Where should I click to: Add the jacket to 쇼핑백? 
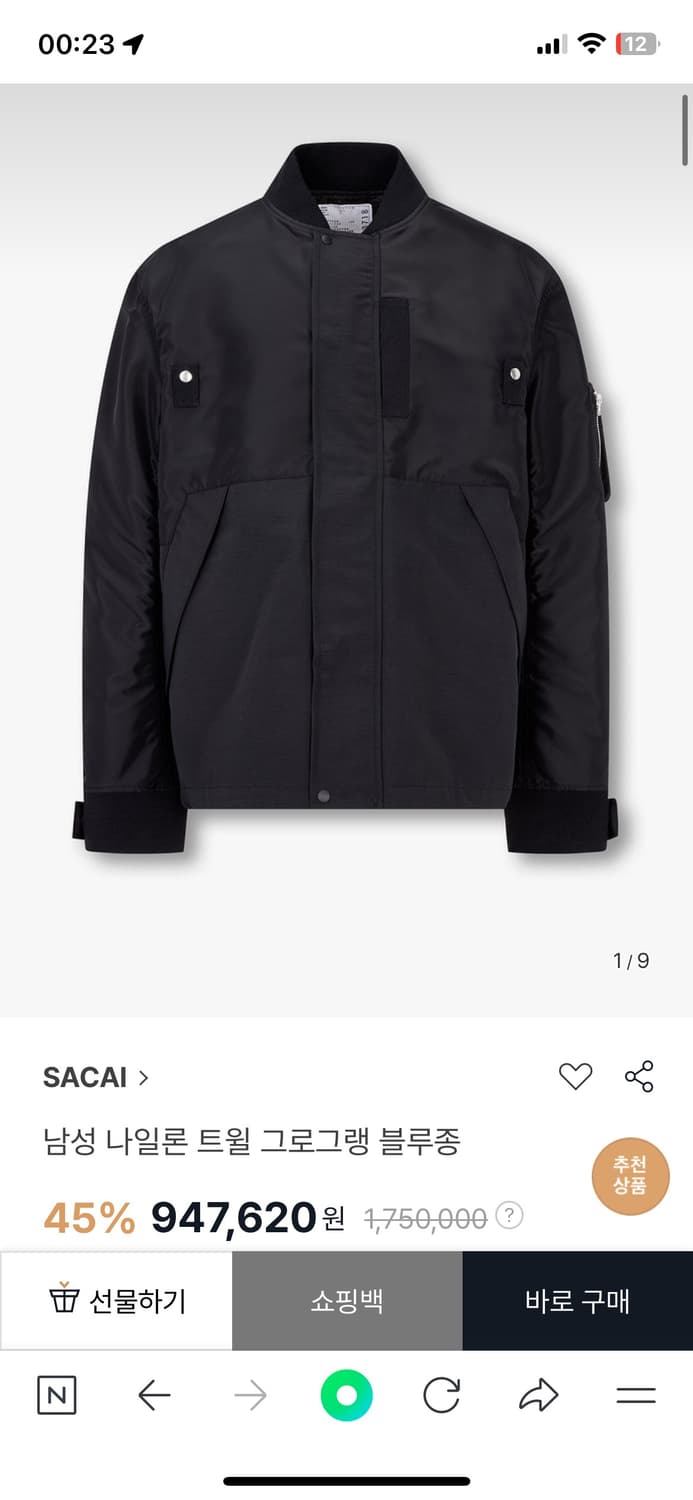click(x=347, y=1301)
